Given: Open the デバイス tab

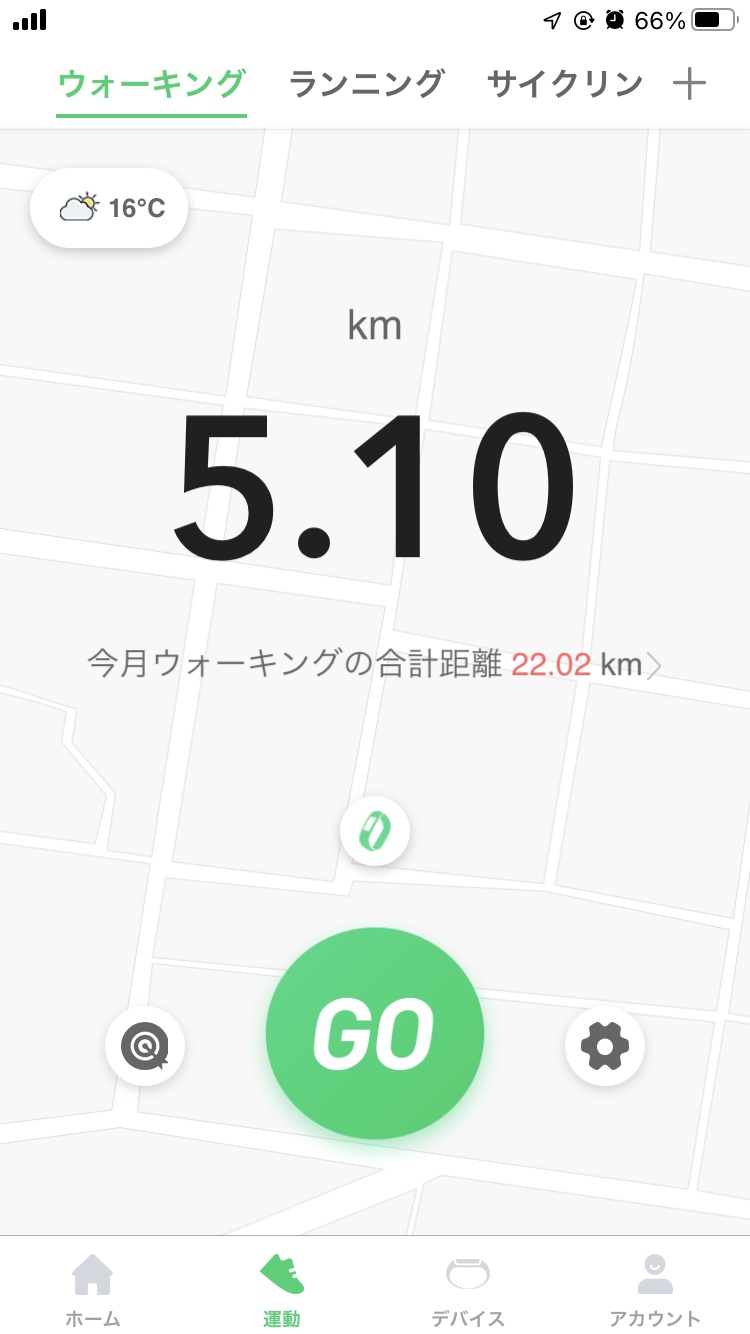Looking at the screenshot, I should tap(468, 1290).
